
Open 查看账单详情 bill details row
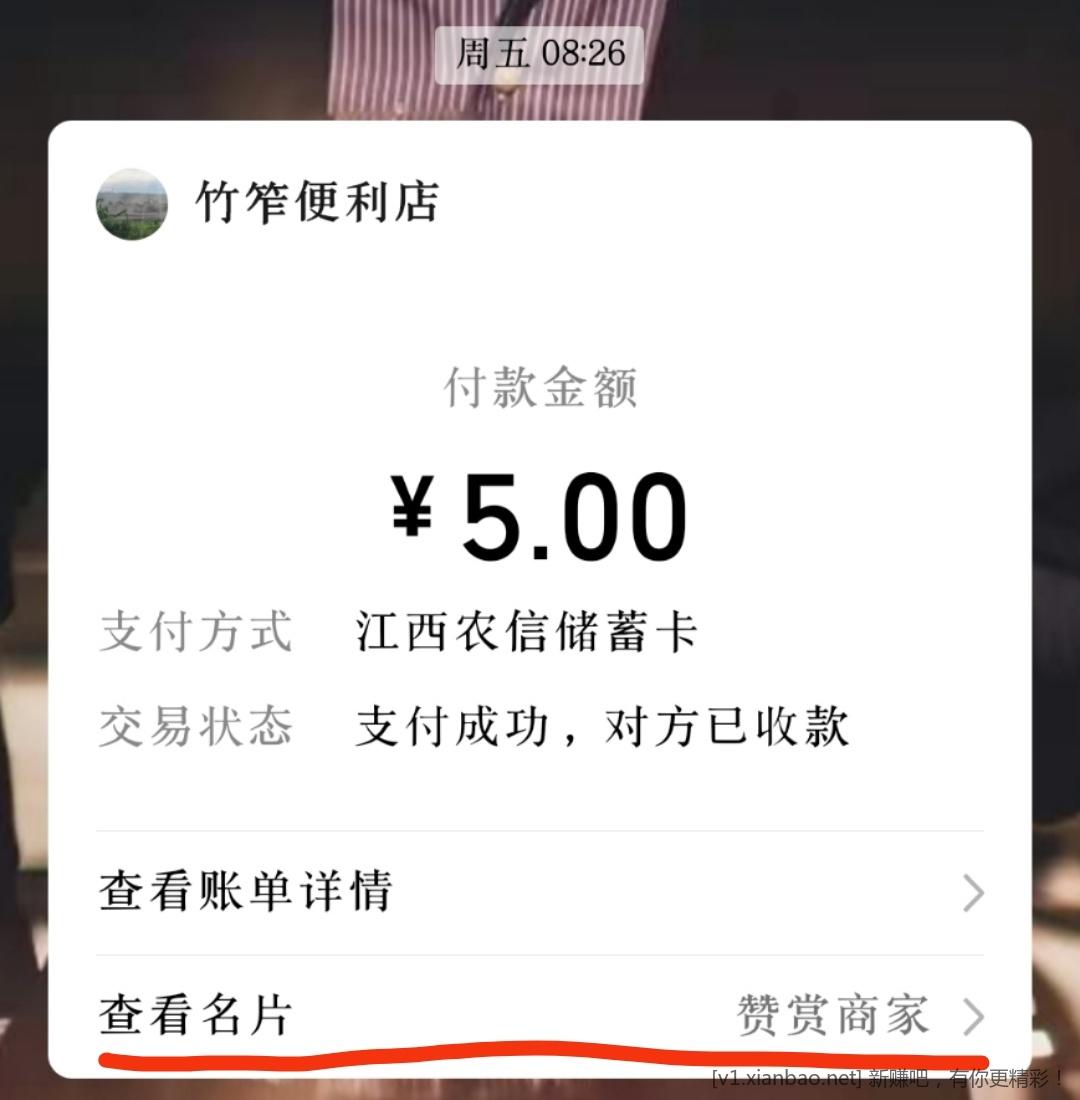pyautogui.click(x=540, y=892)
